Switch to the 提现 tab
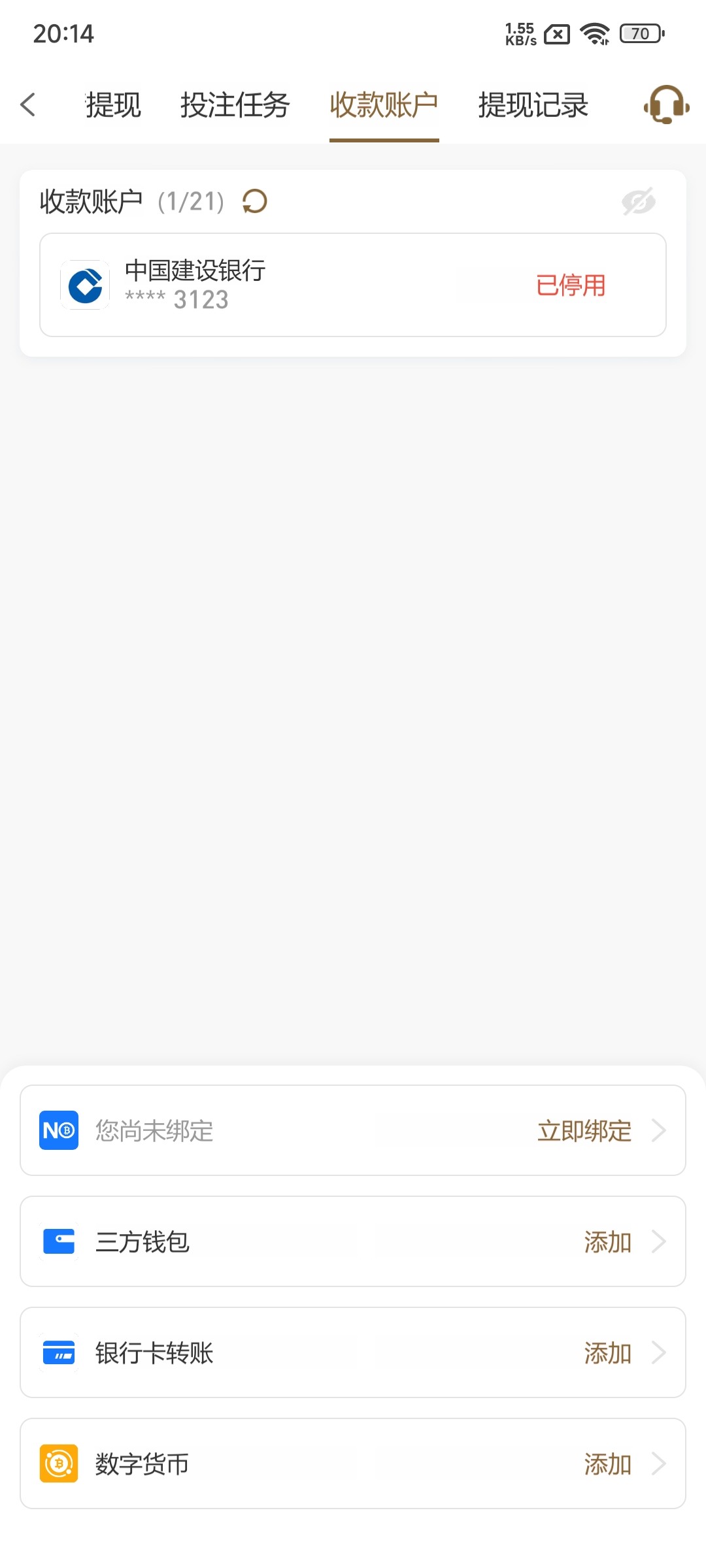 tap(113, 105)
